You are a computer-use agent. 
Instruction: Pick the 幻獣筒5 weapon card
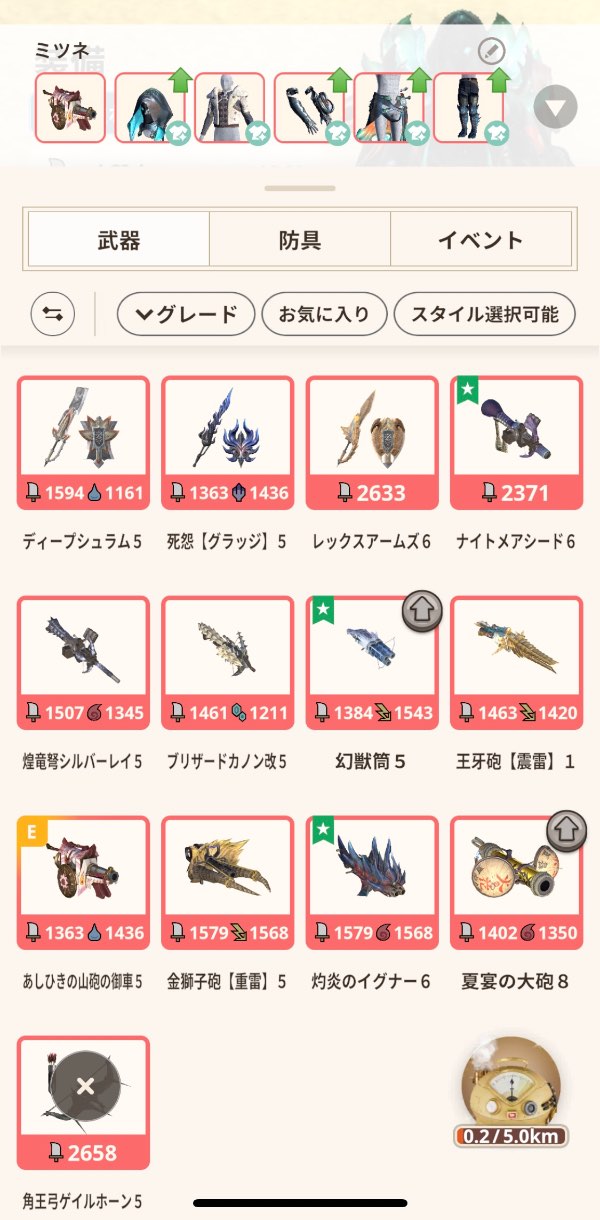tap(371, 663)
